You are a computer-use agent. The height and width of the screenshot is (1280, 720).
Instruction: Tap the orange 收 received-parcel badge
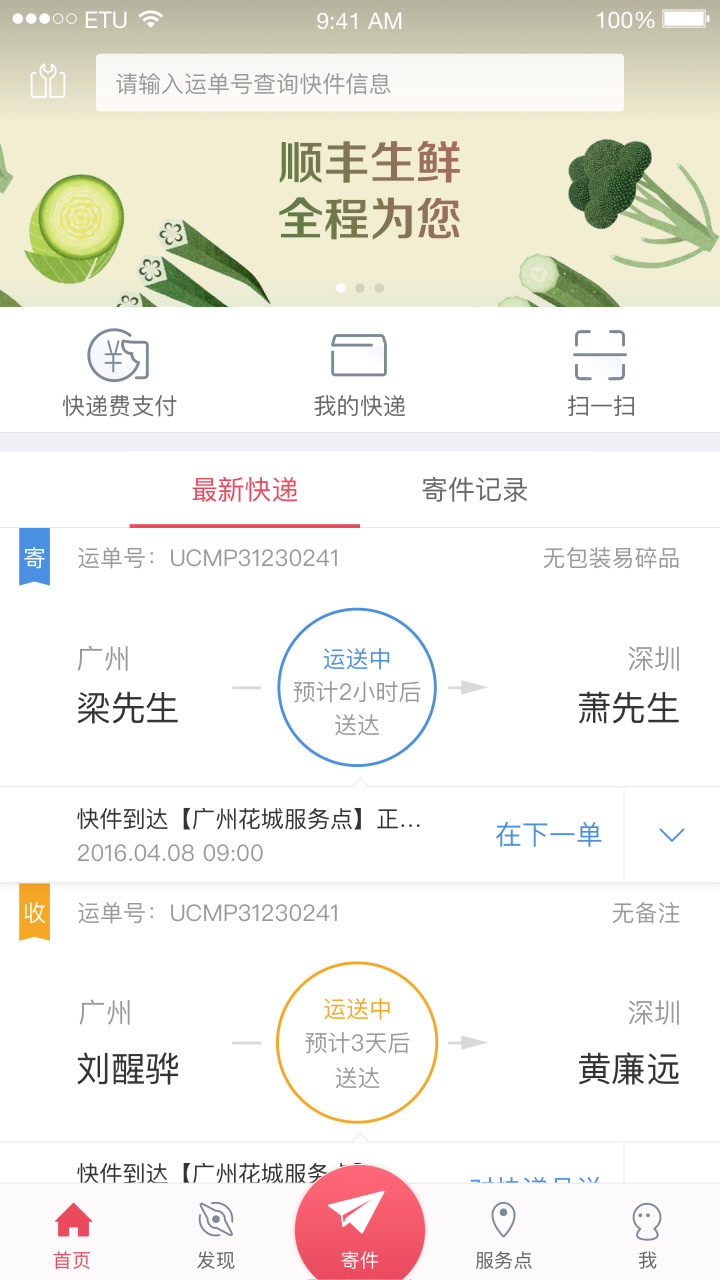click(x=34, y=911)
